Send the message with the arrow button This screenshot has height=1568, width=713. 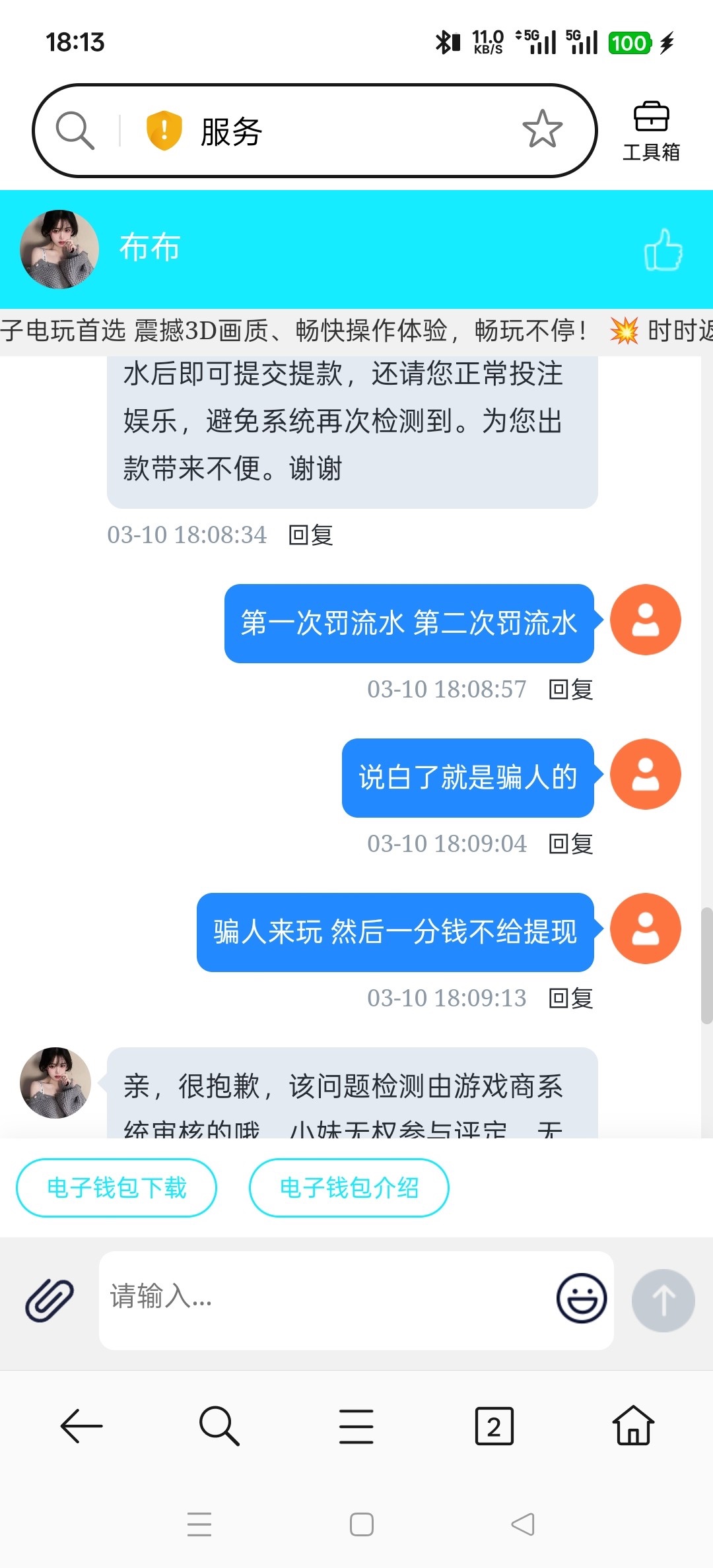pyautogui.click(x=663, y=1300)
